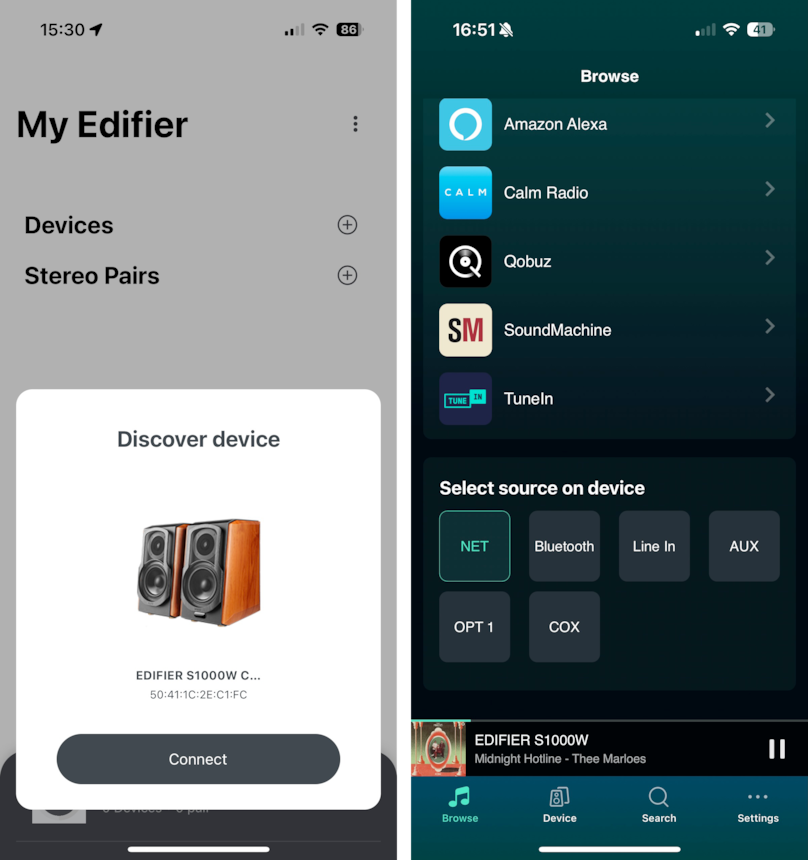The height and width of the screenshot is (860, 808).
Task: Open Qobuz streaming service
Action: point(608,261)
